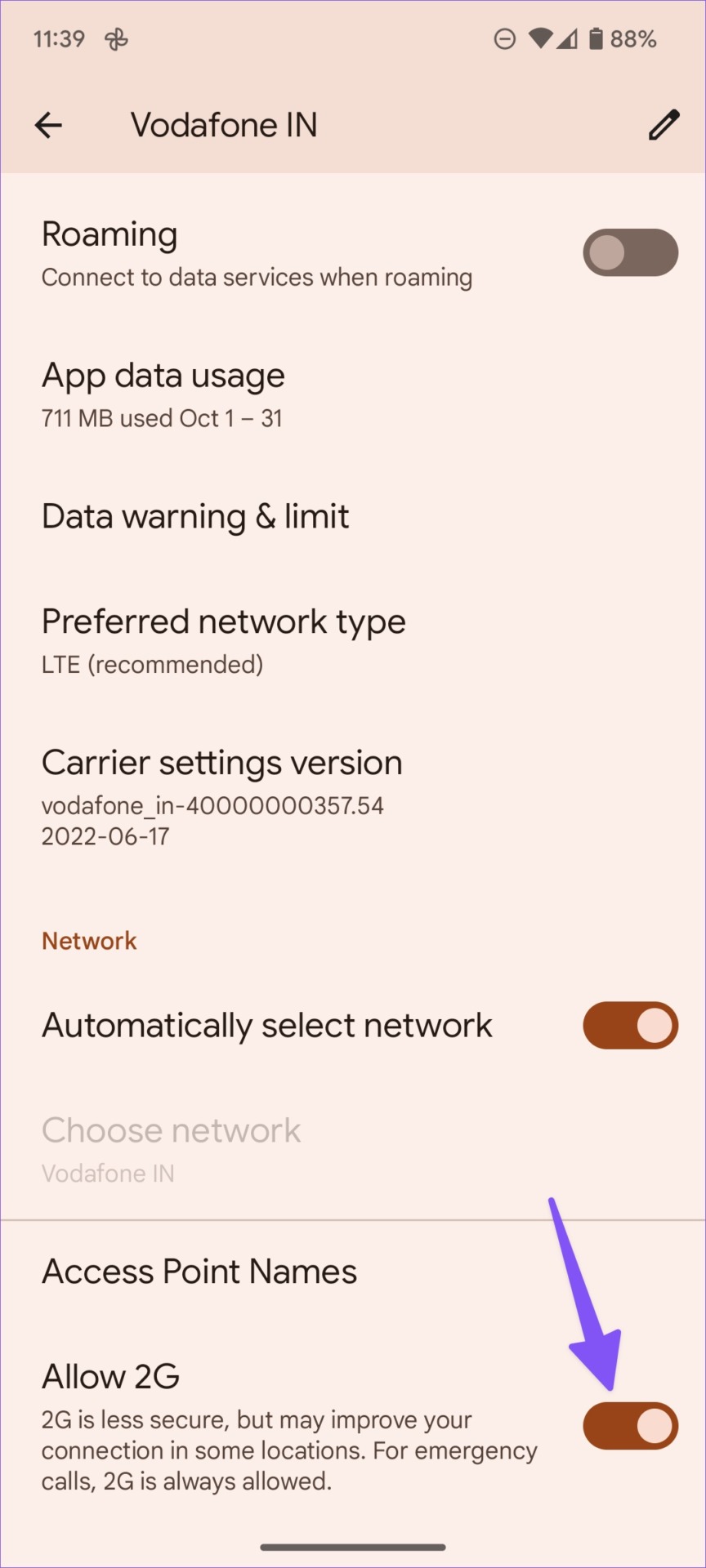Disable the Allow 2G switch
The image size is (706, 1568).
(x=630, y=1426)
